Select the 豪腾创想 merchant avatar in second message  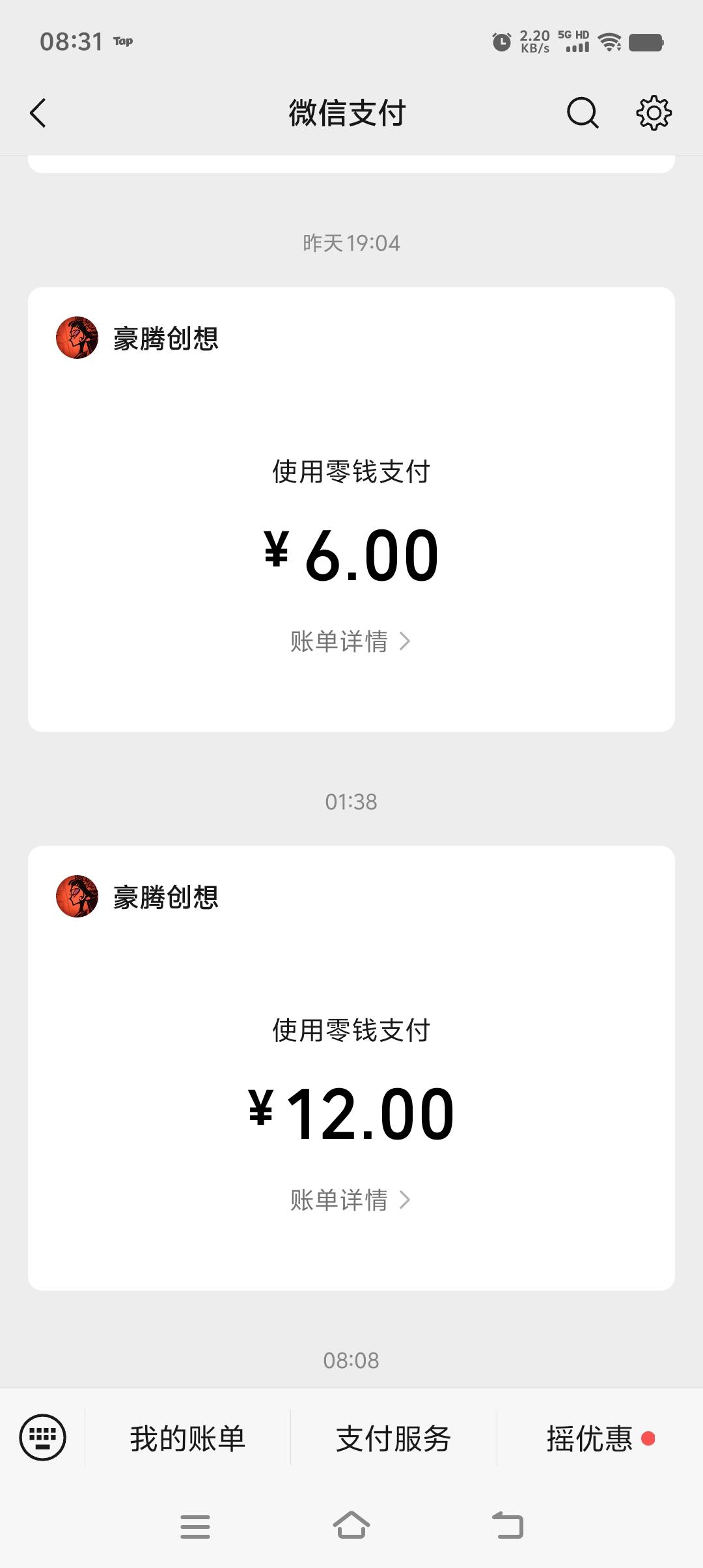click(x=76, y=898)
